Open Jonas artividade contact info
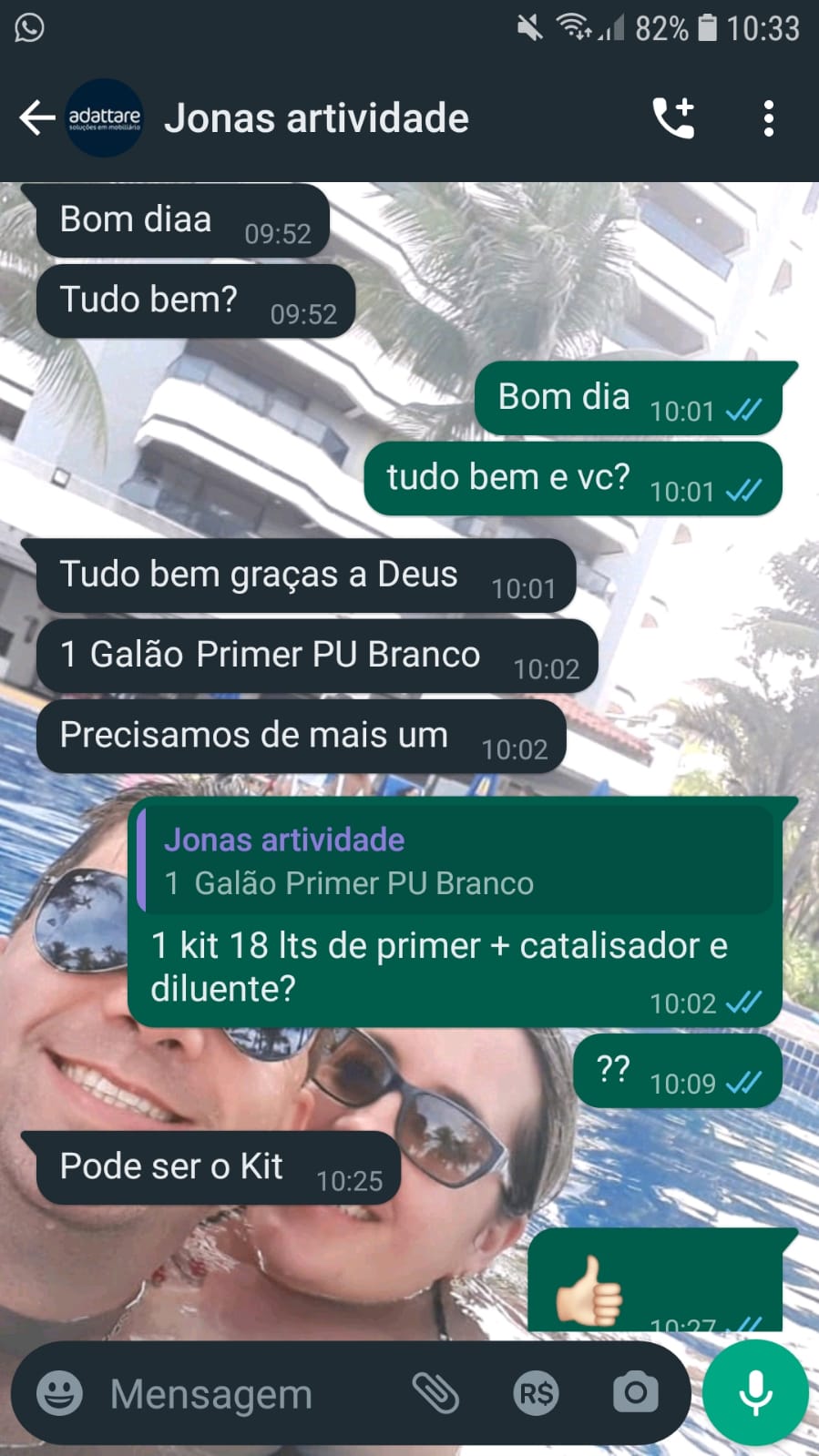819x1456 pixels. coord(316,118)
